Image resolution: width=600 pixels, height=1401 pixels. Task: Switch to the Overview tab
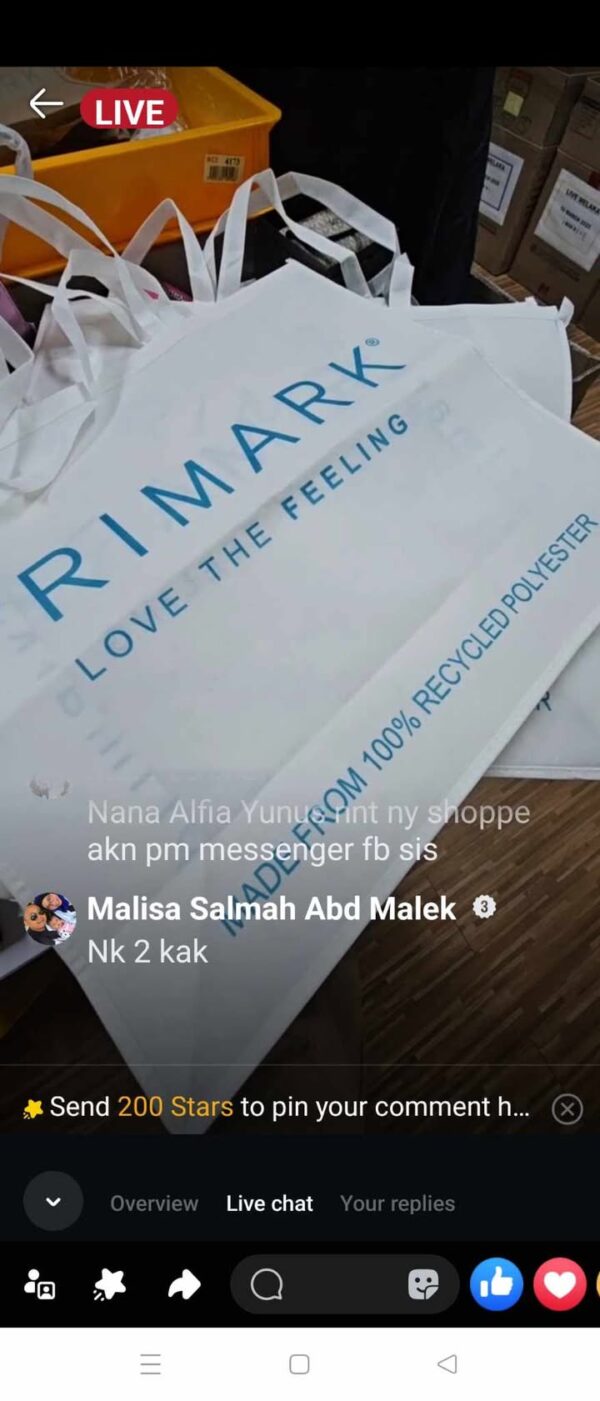154,1203
